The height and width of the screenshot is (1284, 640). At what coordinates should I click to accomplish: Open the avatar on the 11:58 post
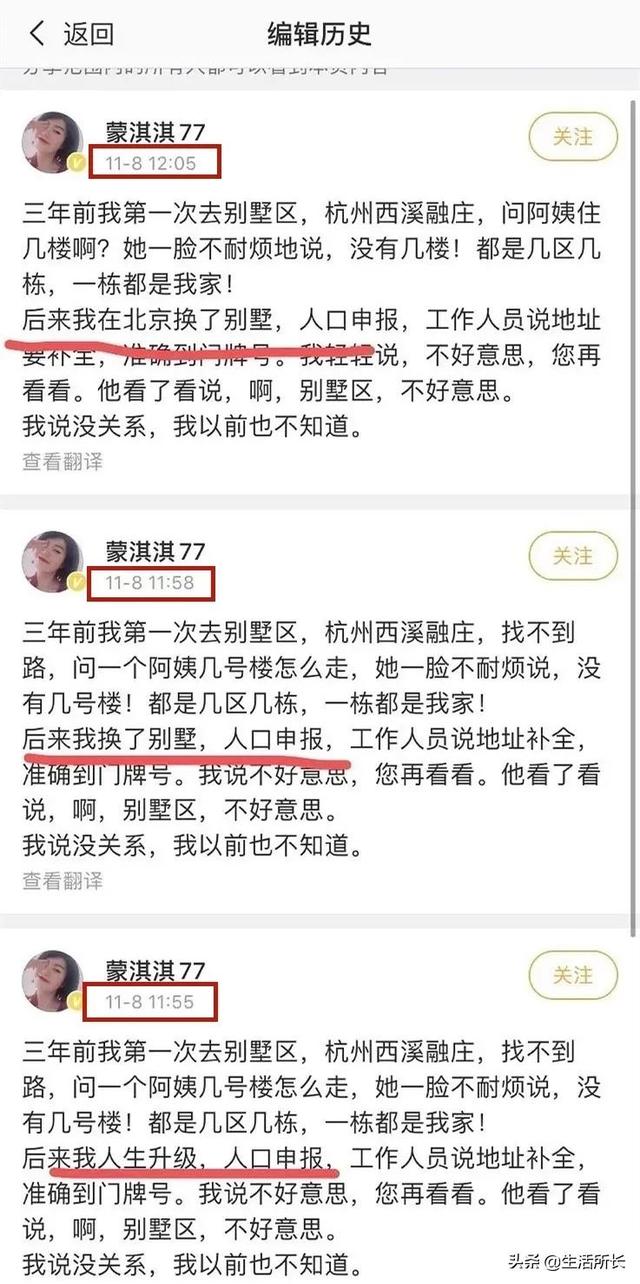click(x=52, y=562)
